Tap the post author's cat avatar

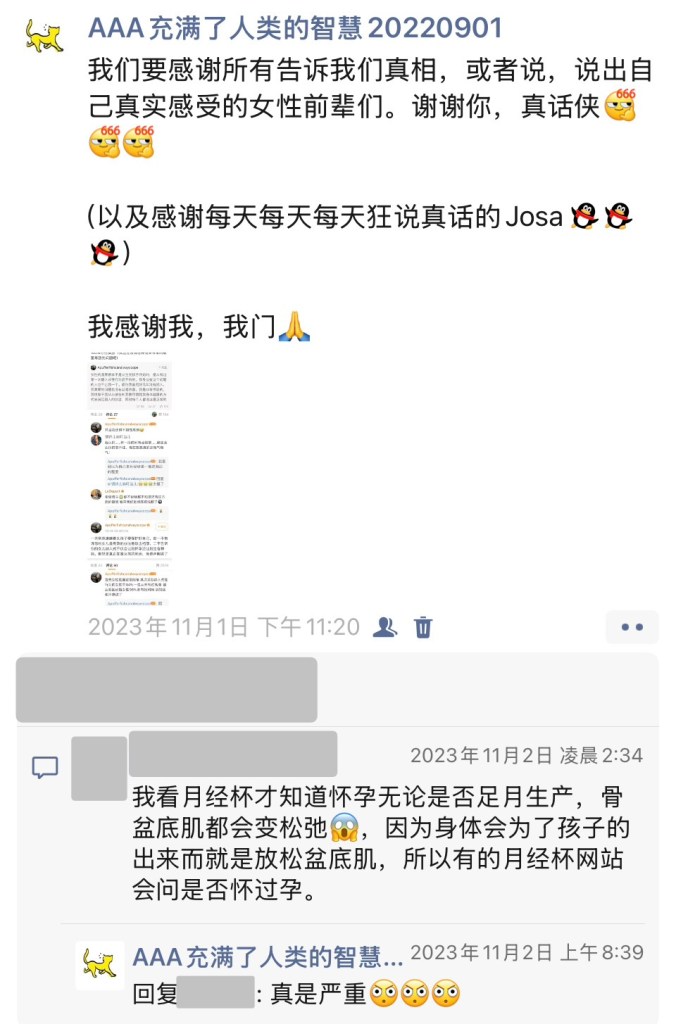pos(44,37)
